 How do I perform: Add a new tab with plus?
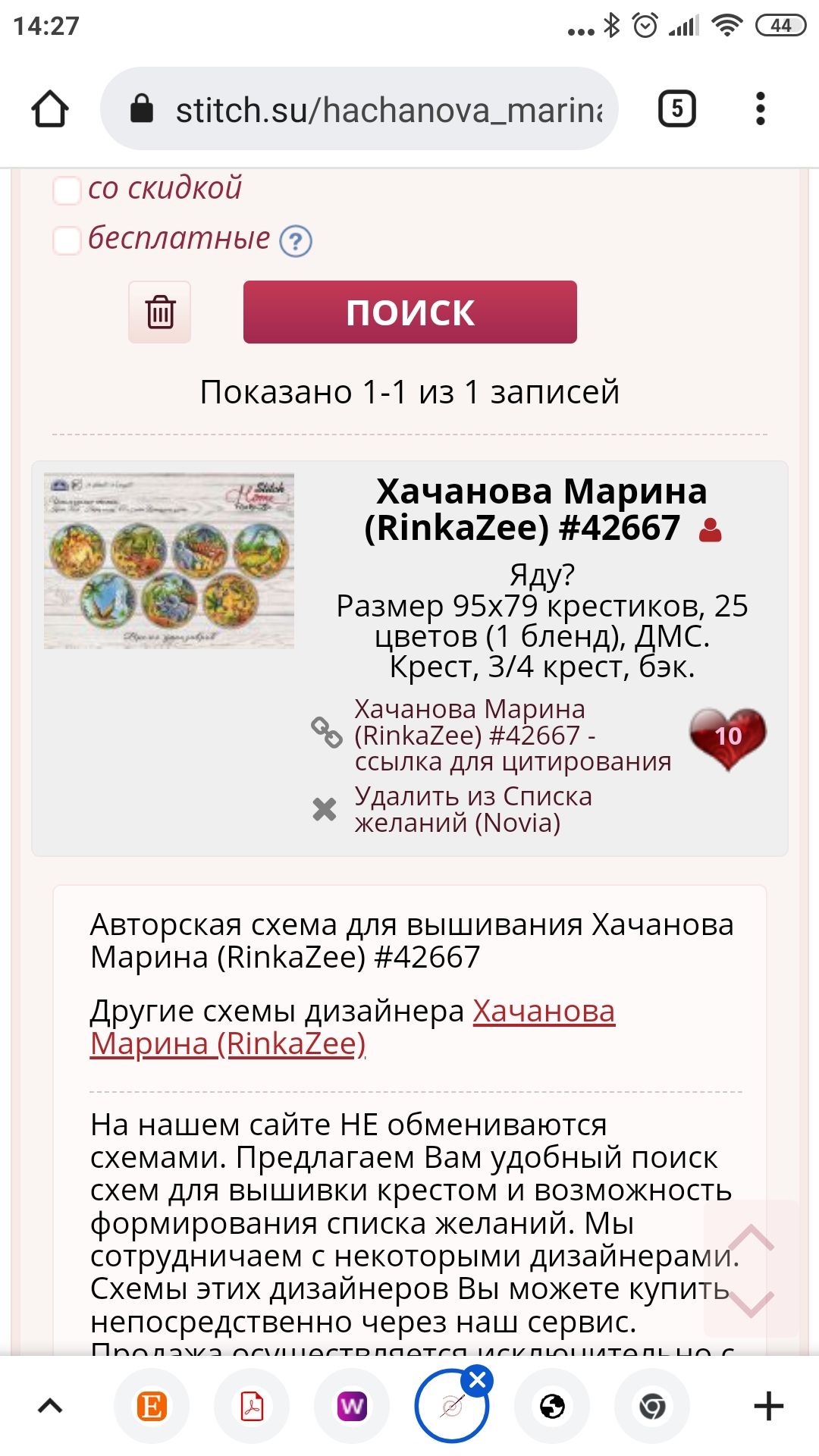point(768,1407)
